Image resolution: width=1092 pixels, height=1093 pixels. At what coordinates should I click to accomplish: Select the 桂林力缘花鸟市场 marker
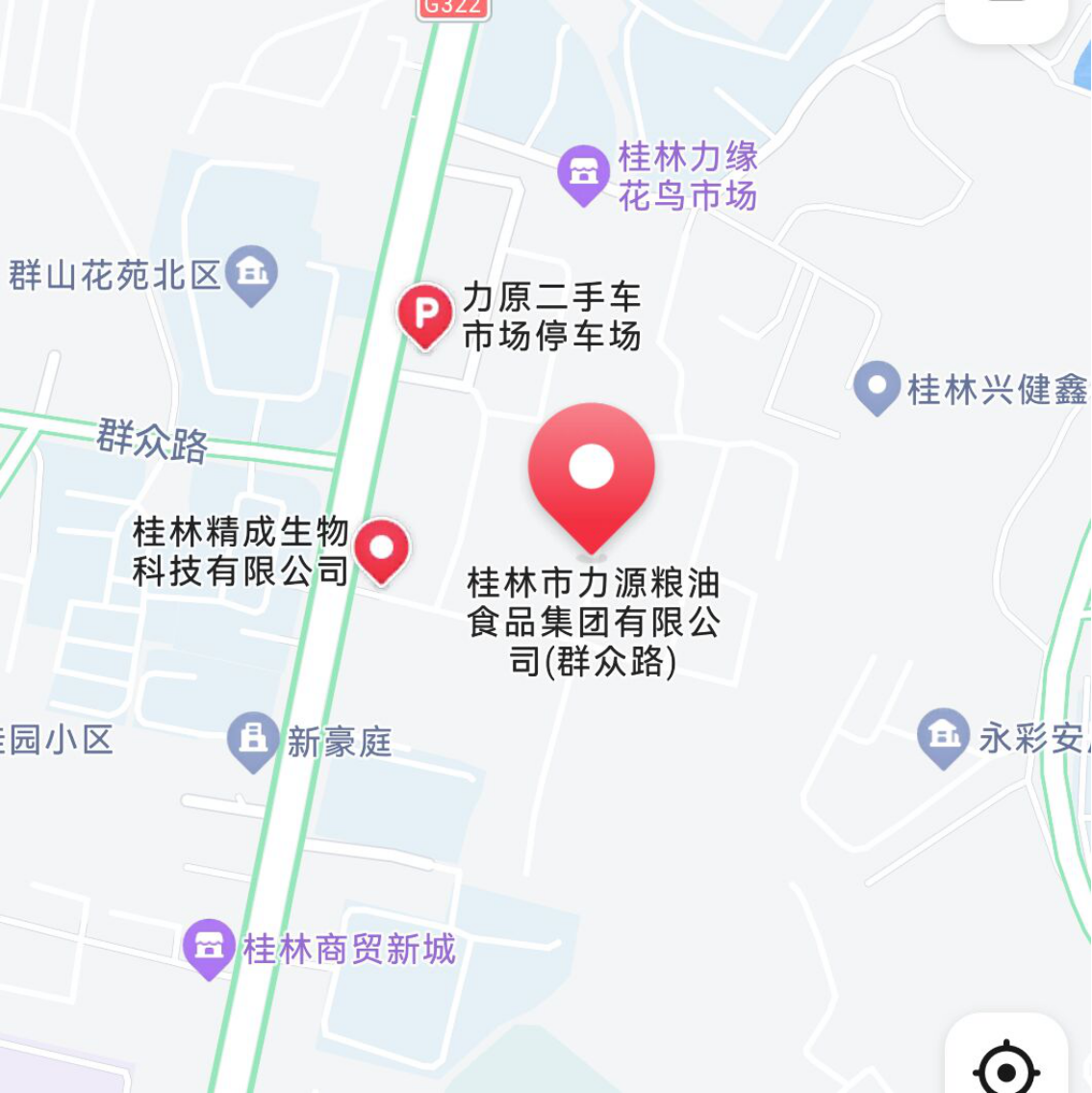click(x=583, y=174)
